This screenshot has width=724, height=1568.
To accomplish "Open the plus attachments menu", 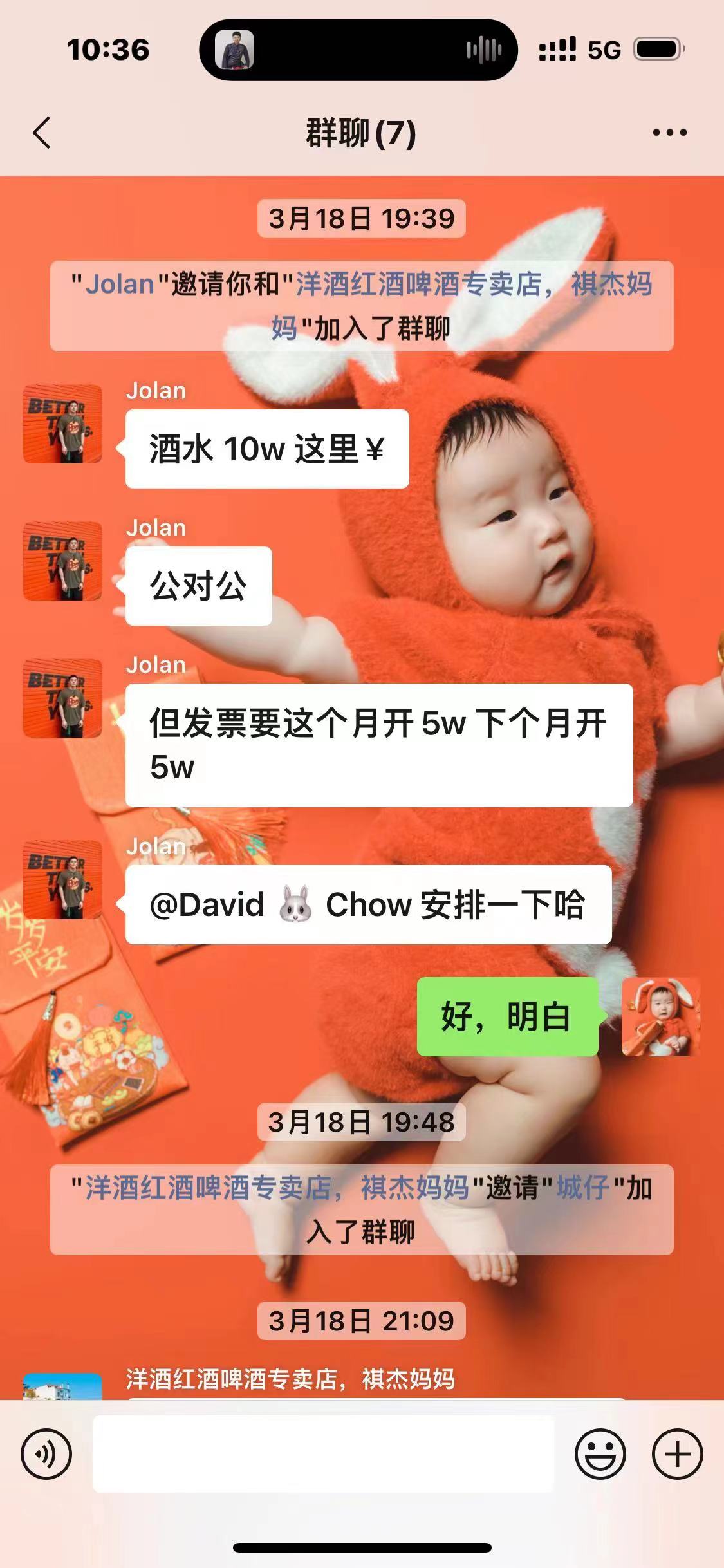I will (677, 1453).
